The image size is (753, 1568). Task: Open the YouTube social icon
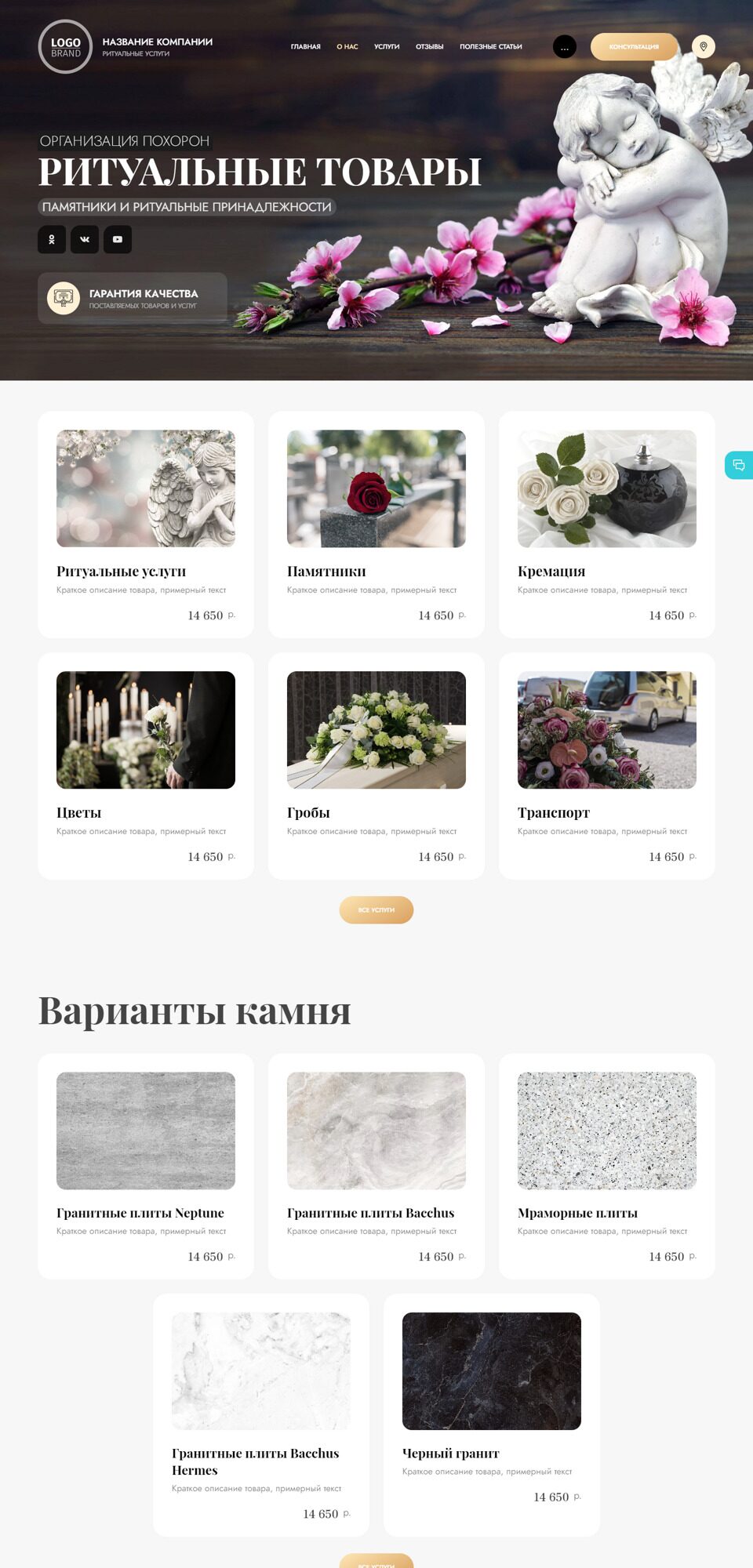118,239
